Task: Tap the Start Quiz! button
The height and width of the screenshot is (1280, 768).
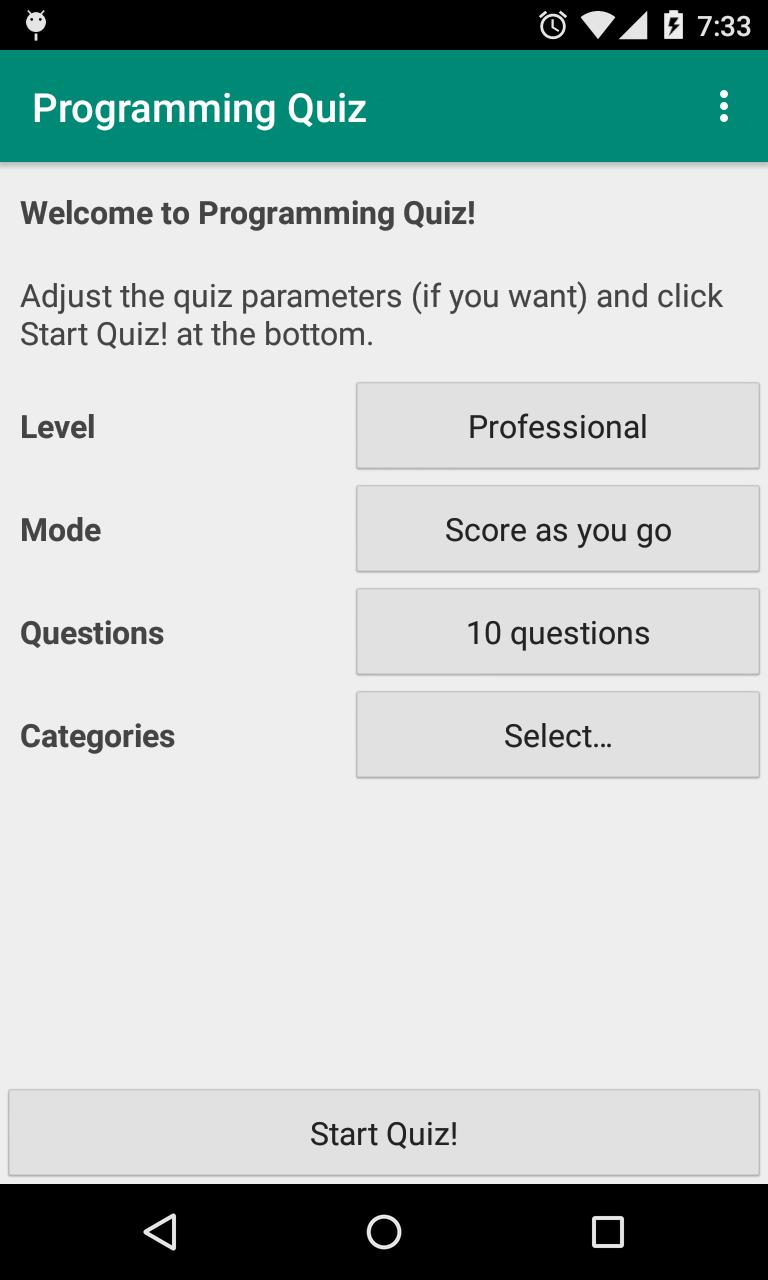Action: click(x=384, y=1133)
